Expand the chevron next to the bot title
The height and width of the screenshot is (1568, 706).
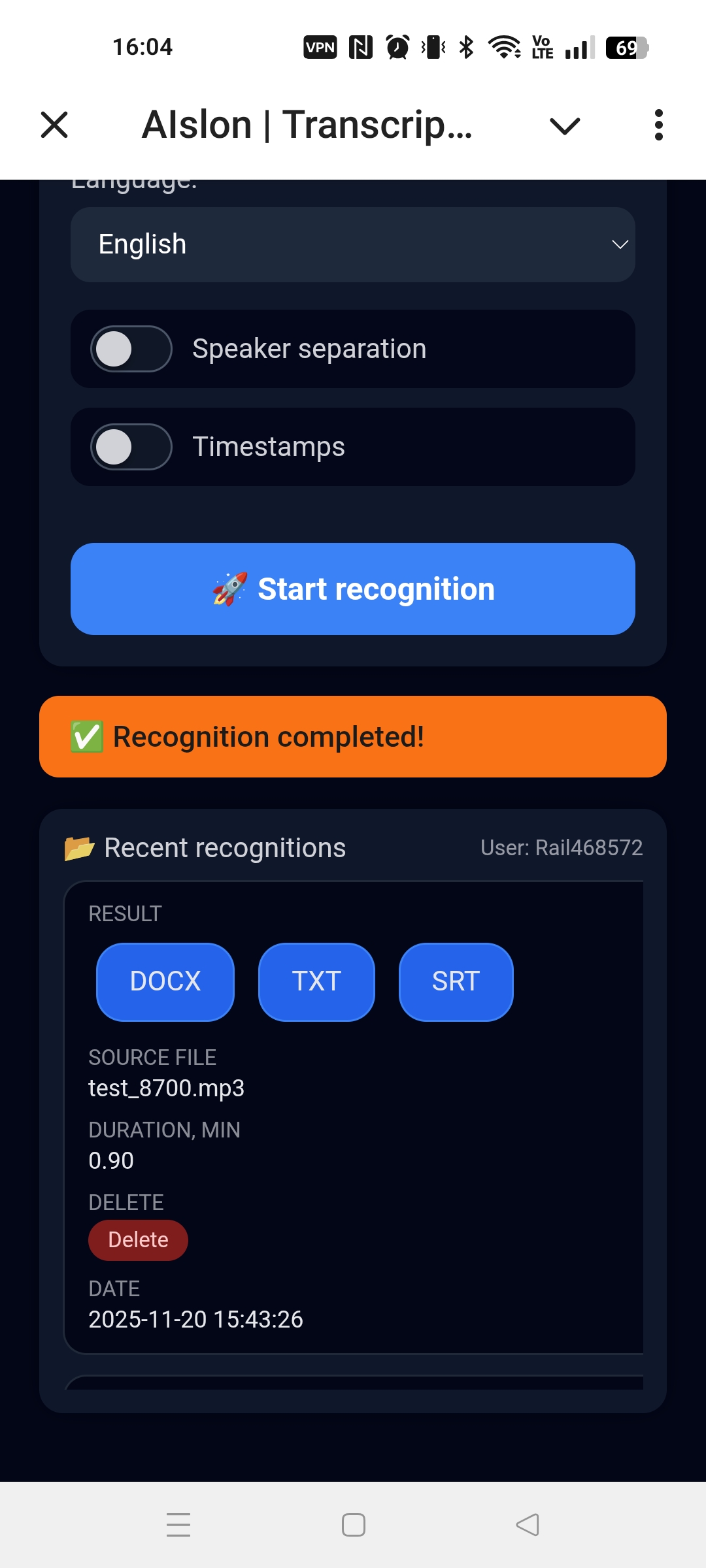pos(563,124)
